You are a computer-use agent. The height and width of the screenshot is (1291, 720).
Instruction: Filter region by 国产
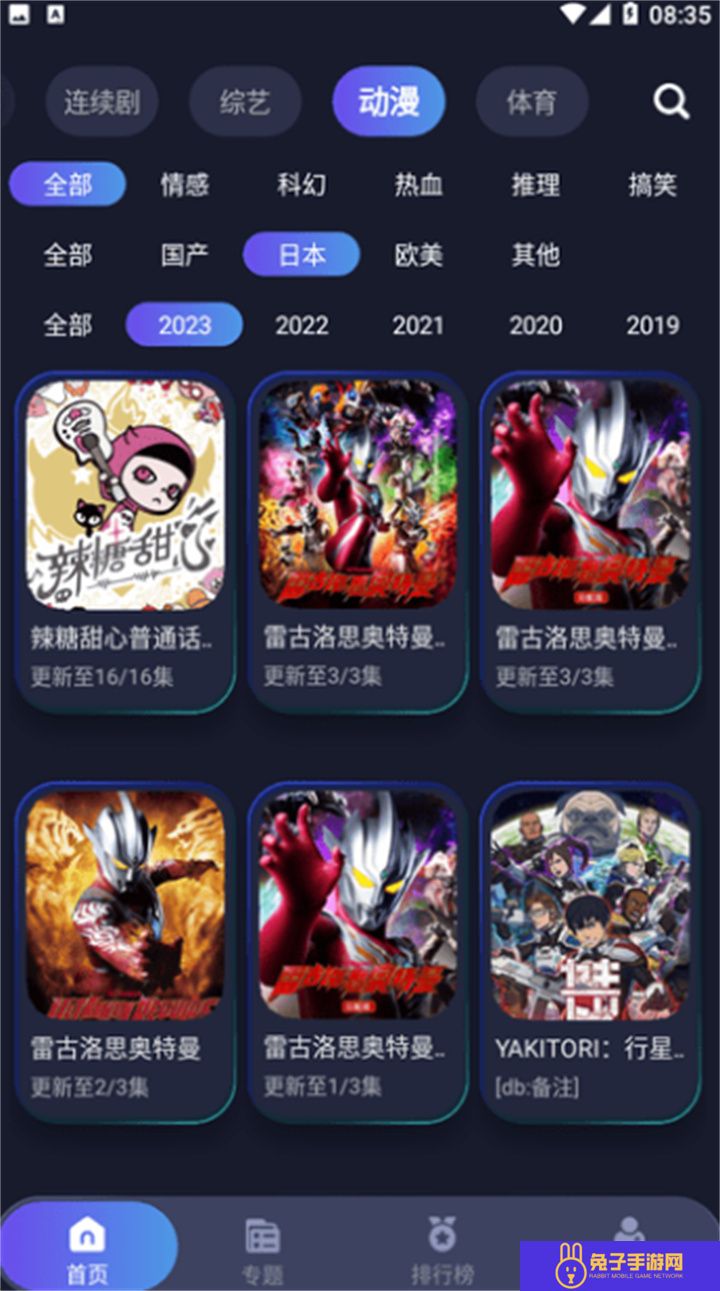pyautogui.click(x=185, y=254)
